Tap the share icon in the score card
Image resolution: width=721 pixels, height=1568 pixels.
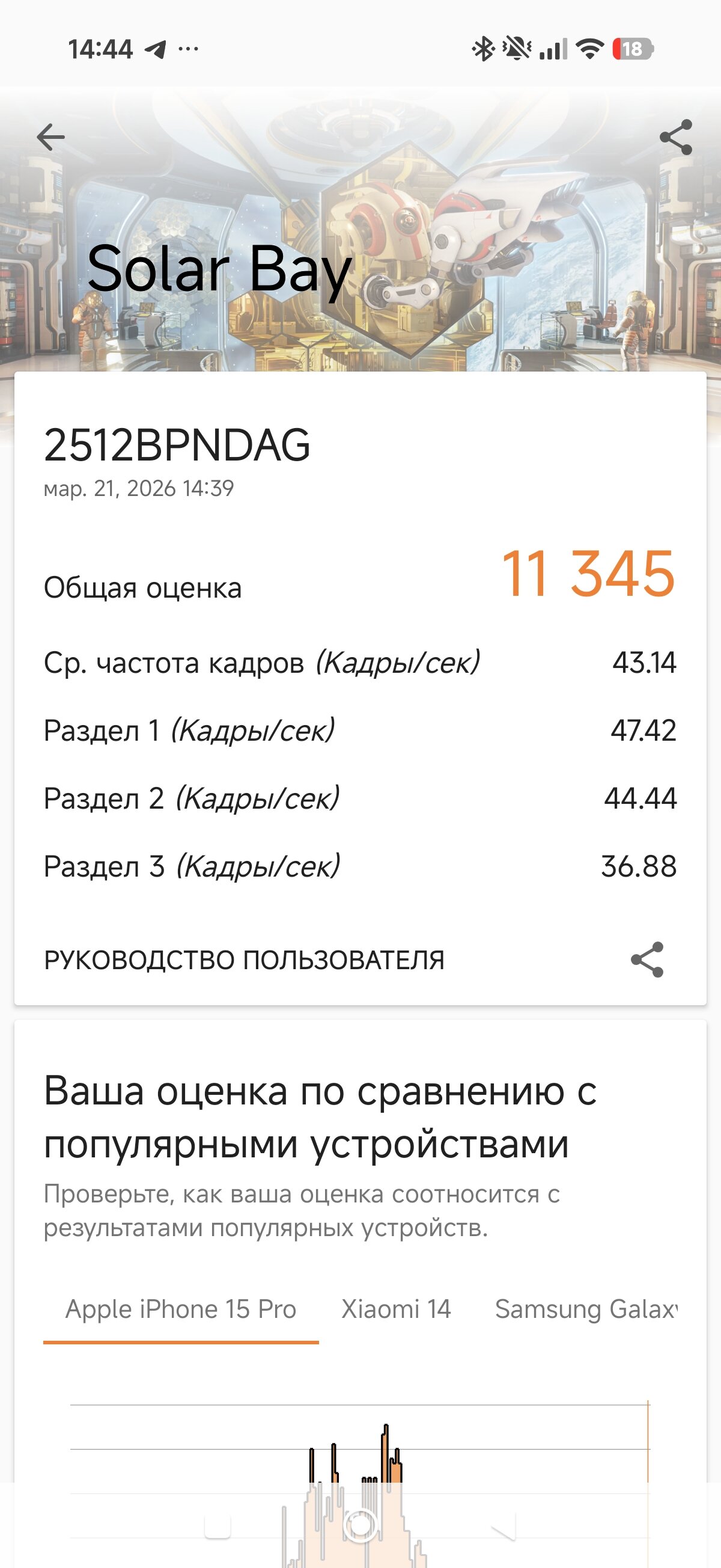pos(646,960)
